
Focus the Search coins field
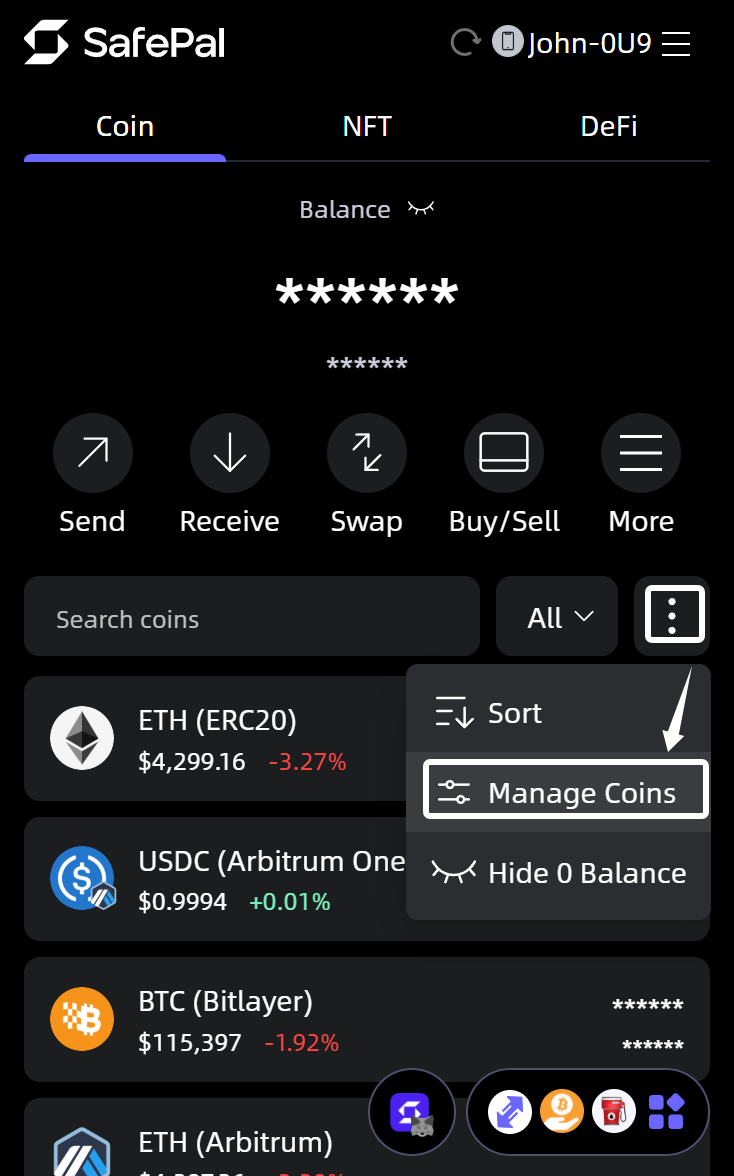point(252,619)
